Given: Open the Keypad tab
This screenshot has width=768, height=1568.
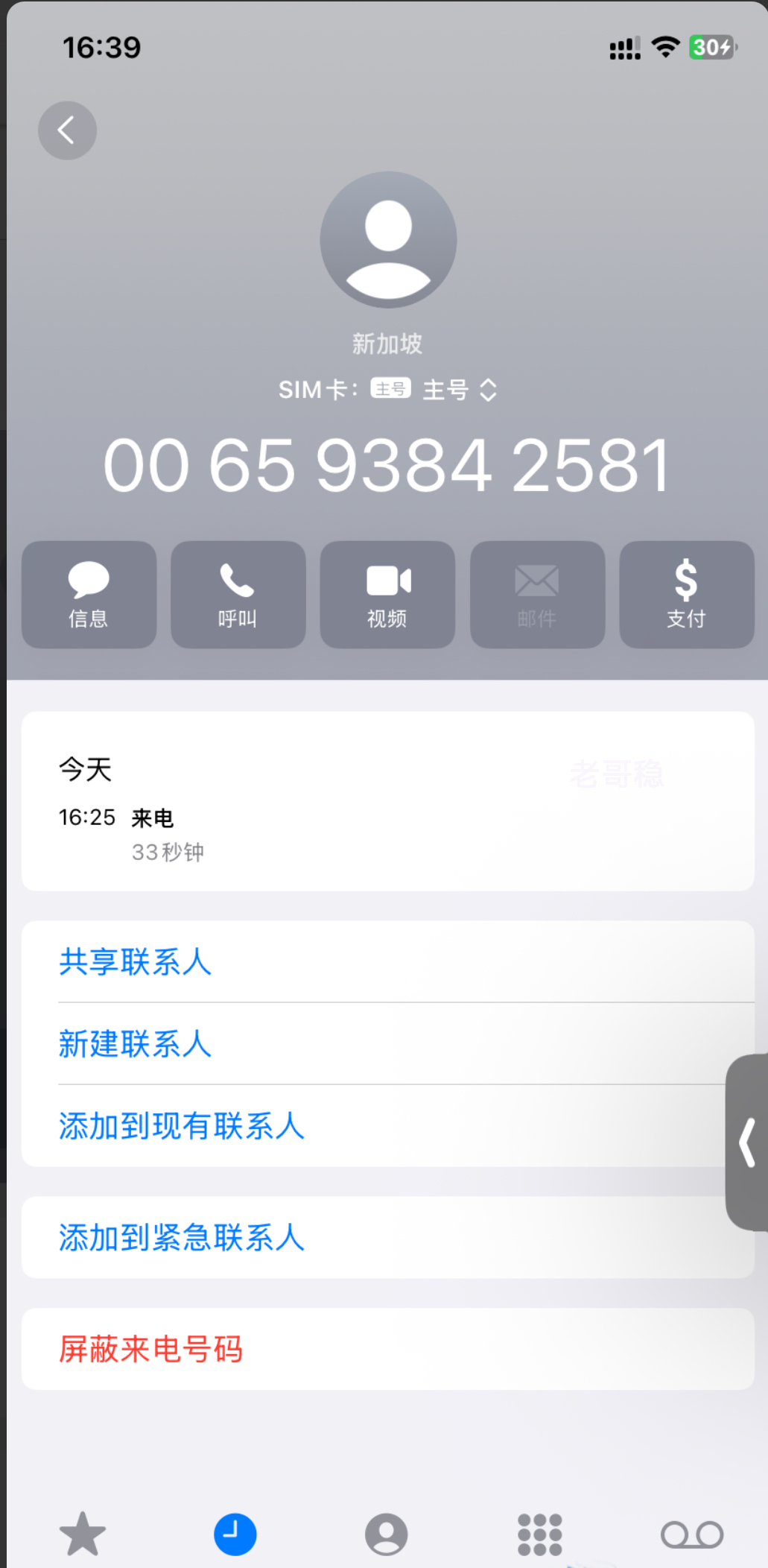Looking at the screenshot, I should 539,1534.
